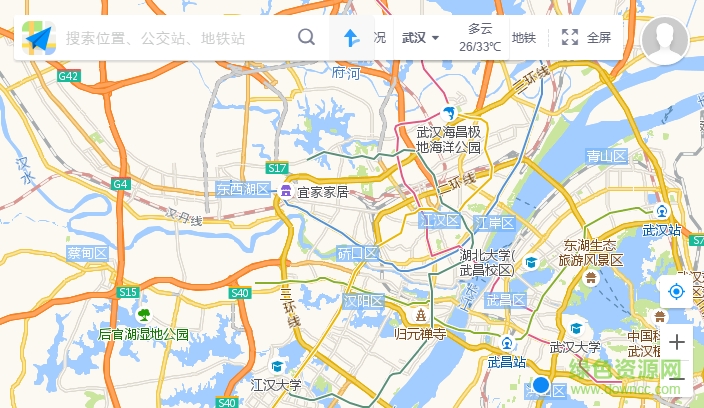
Task: Locate my current position on the map
Action: [x=676, y=291]
